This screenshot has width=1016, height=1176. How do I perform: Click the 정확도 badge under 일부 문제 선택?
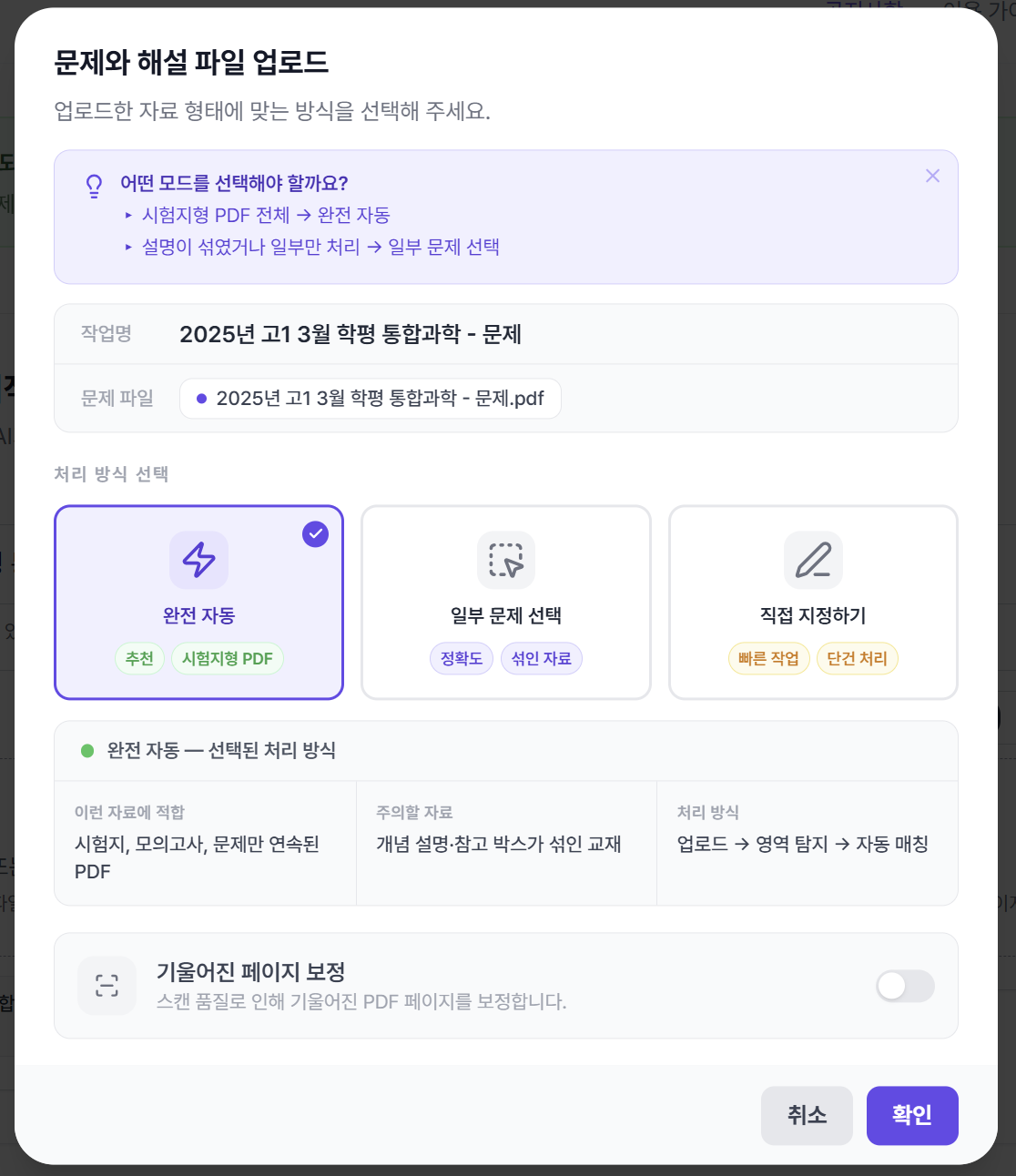point(462,658)
